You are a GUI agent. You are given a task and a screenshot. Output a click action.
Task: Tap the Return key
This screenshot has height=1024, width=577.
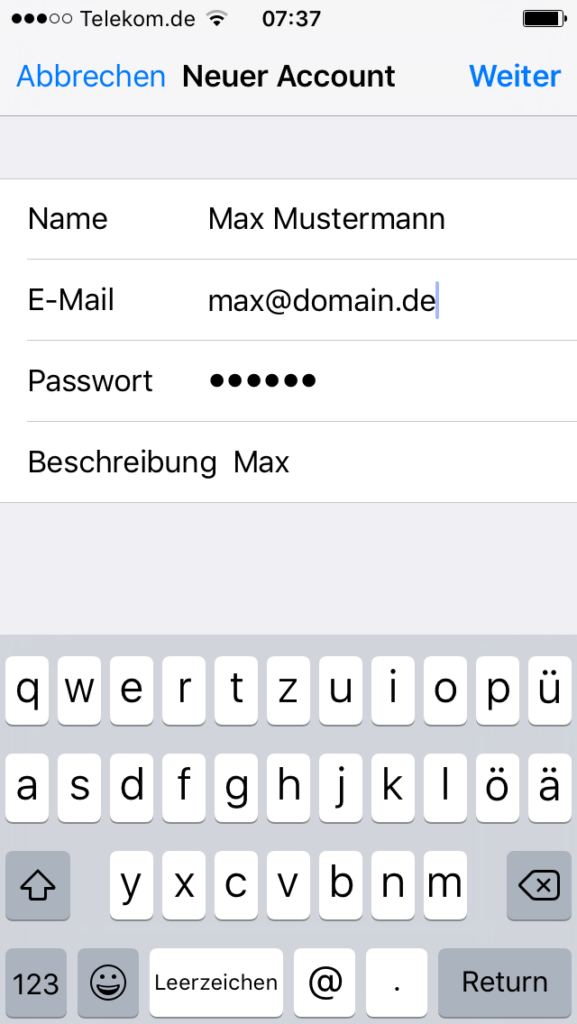pos(505,982)
